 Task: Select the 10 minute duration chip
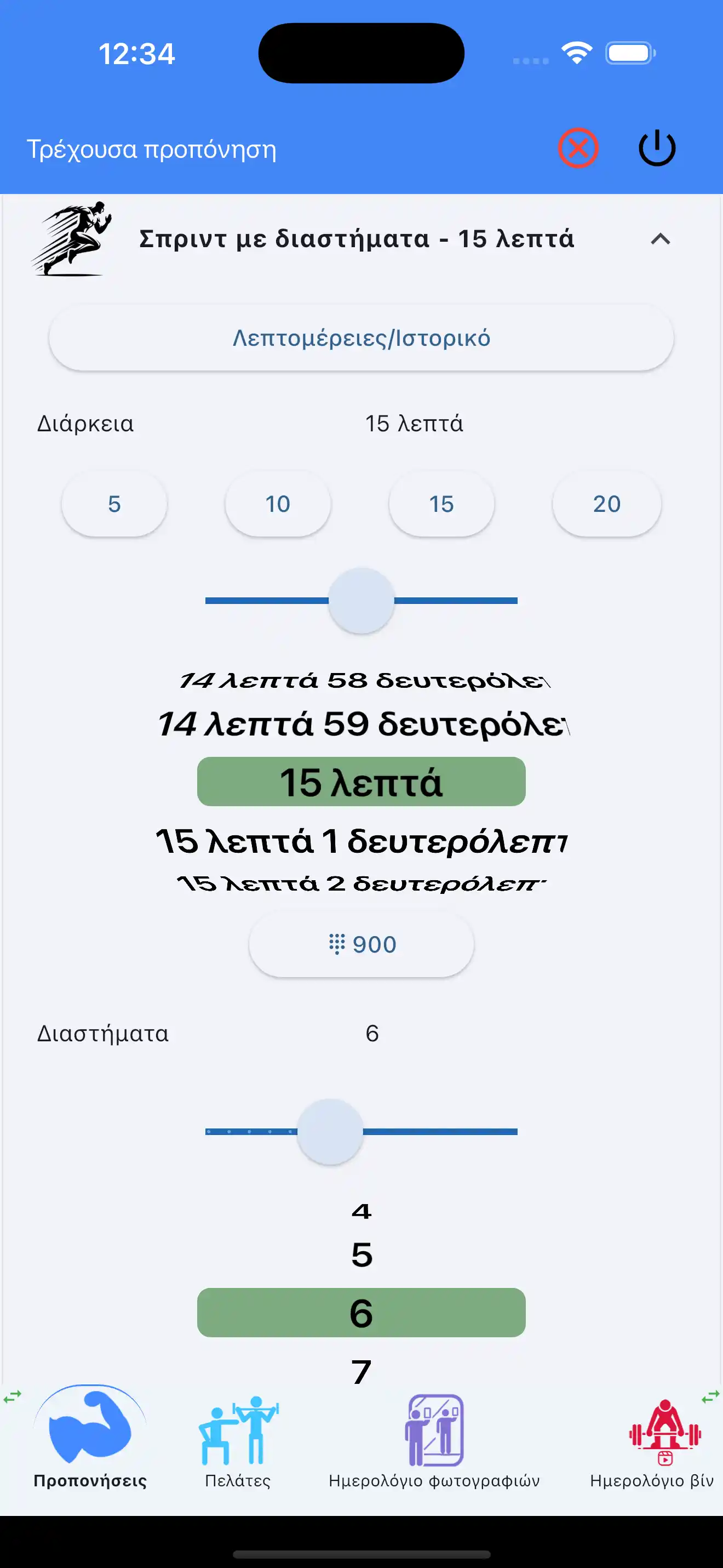tap(277, 503)
